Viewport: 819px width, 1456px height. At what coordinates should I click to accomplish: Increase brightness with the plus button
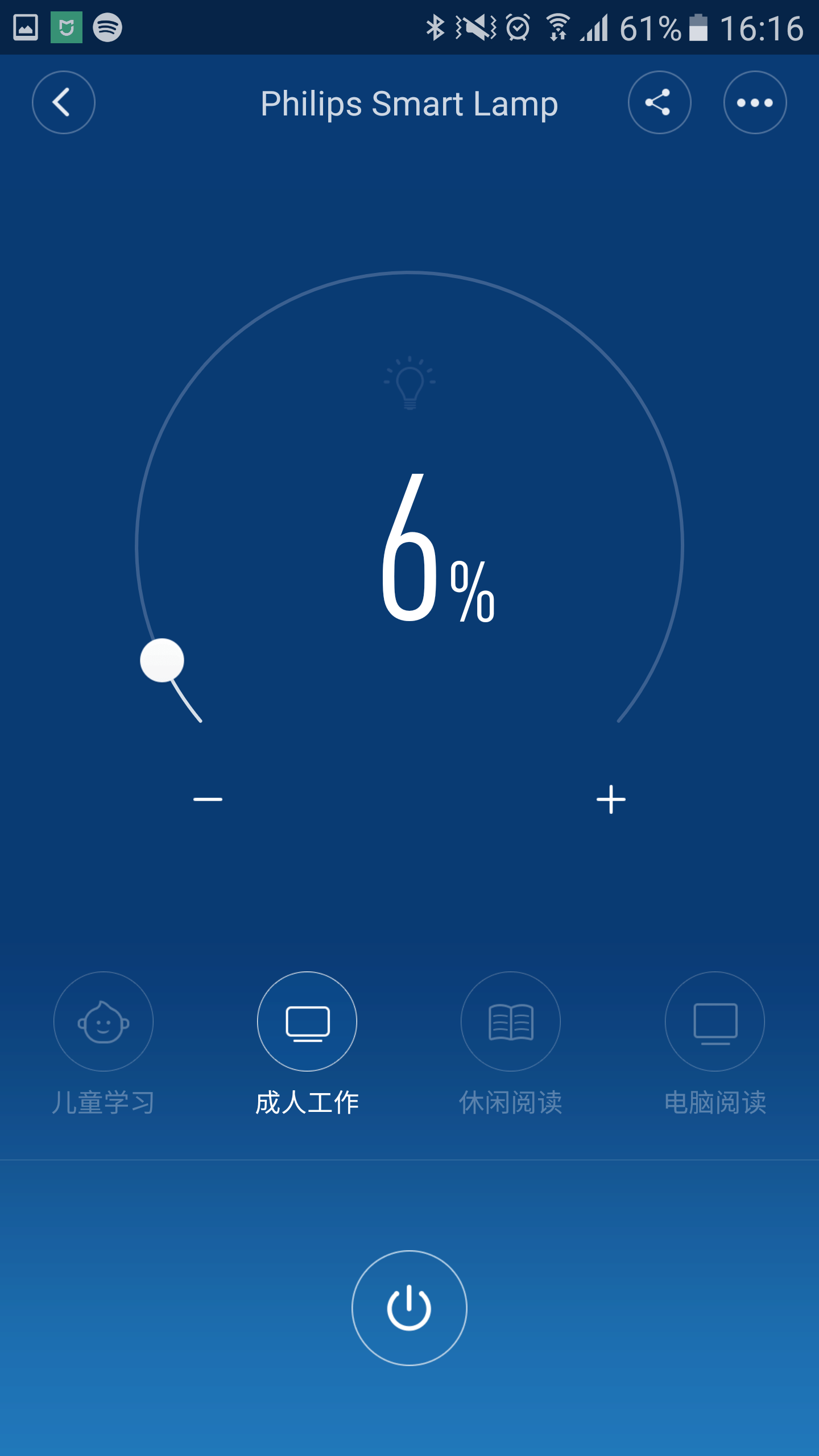[611, 799]
